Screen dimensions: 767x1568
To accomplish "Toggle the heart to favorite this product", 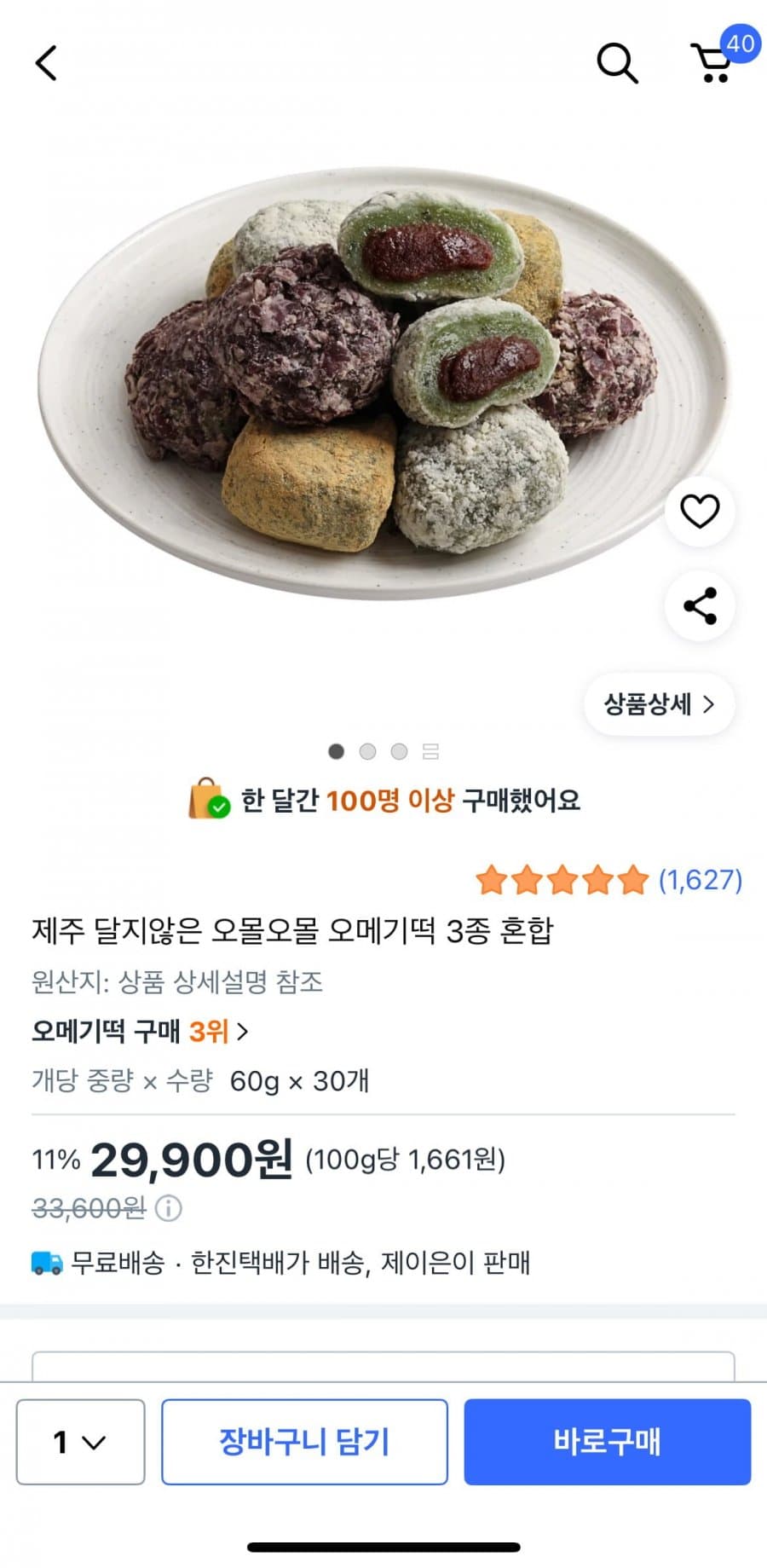I will click(700, 509).
